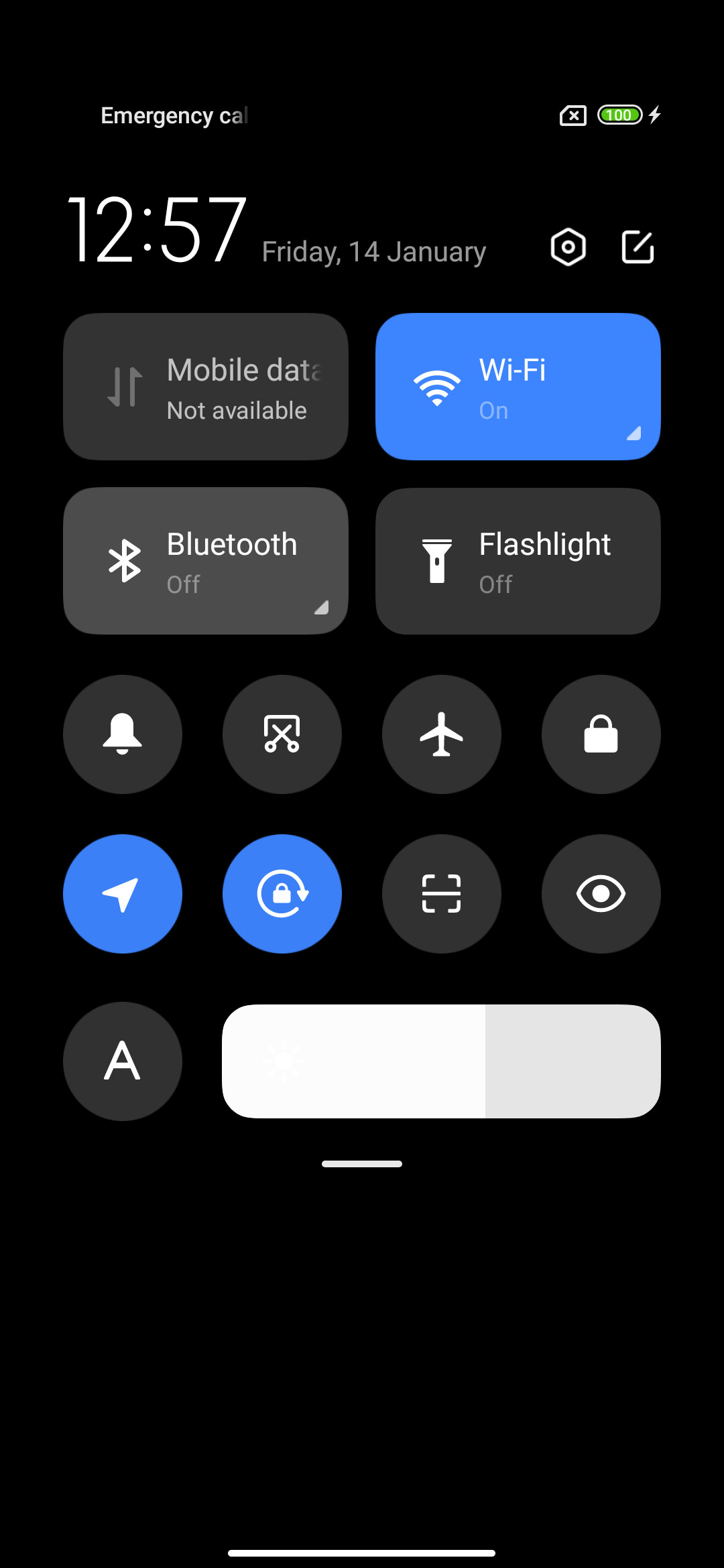Toggle the sound mode bell
724x1568 pixels.
[123, 734]
